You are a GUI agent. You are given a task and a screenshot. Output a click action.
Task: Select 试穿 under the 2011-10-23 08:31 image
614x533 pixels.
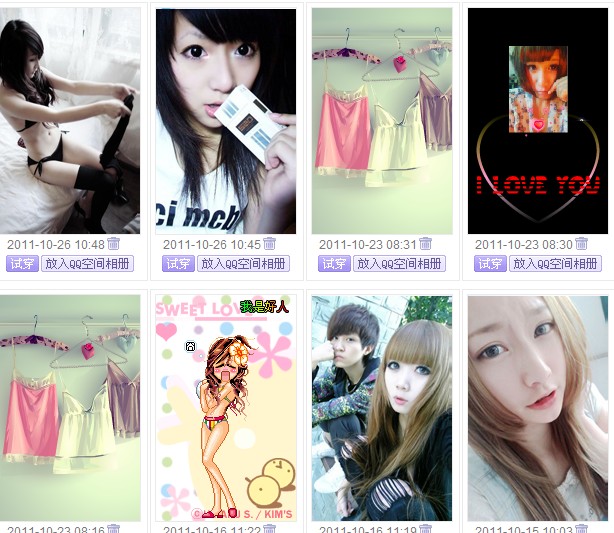click(334, 264)
